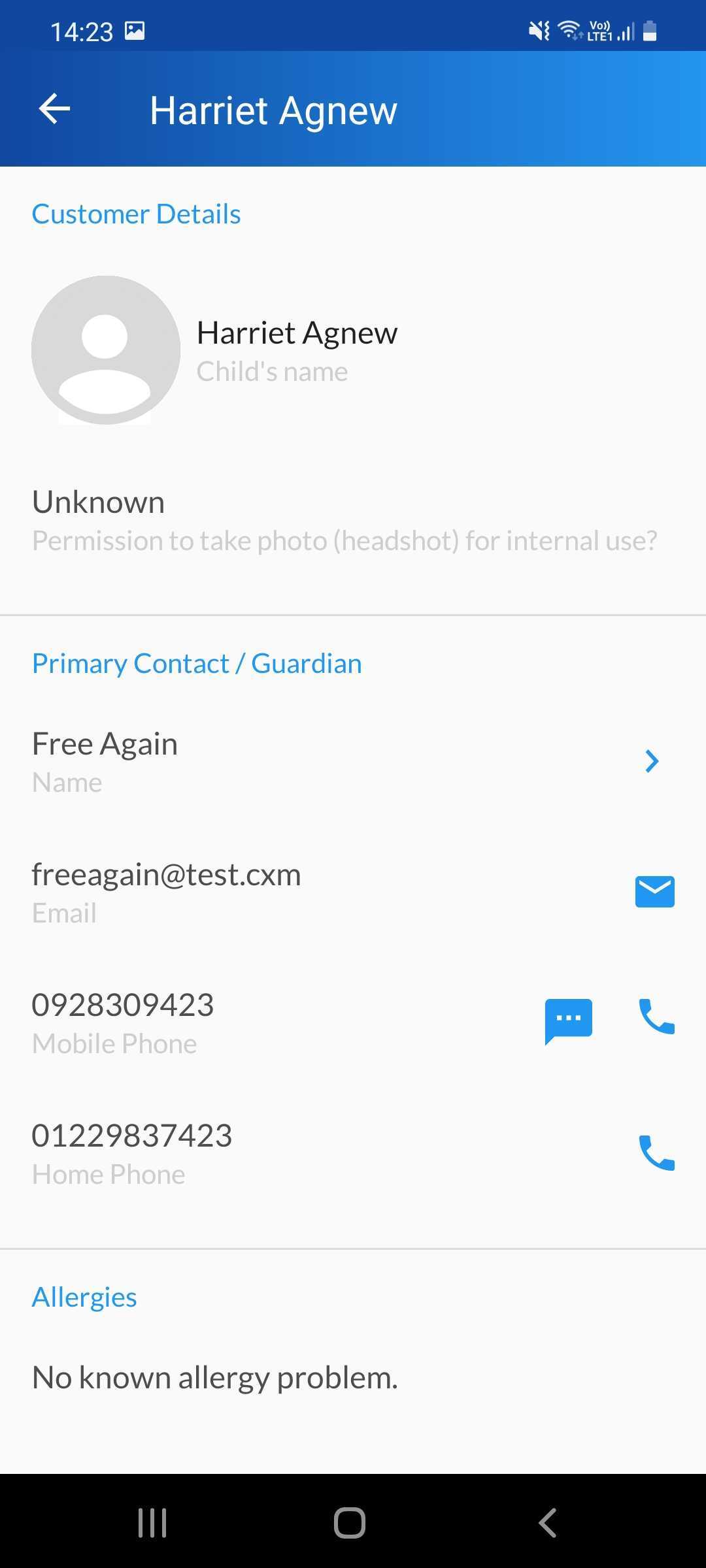Go back using the header arrow
This screenshot has width=706, height=1568.
(x=54, y=108)
